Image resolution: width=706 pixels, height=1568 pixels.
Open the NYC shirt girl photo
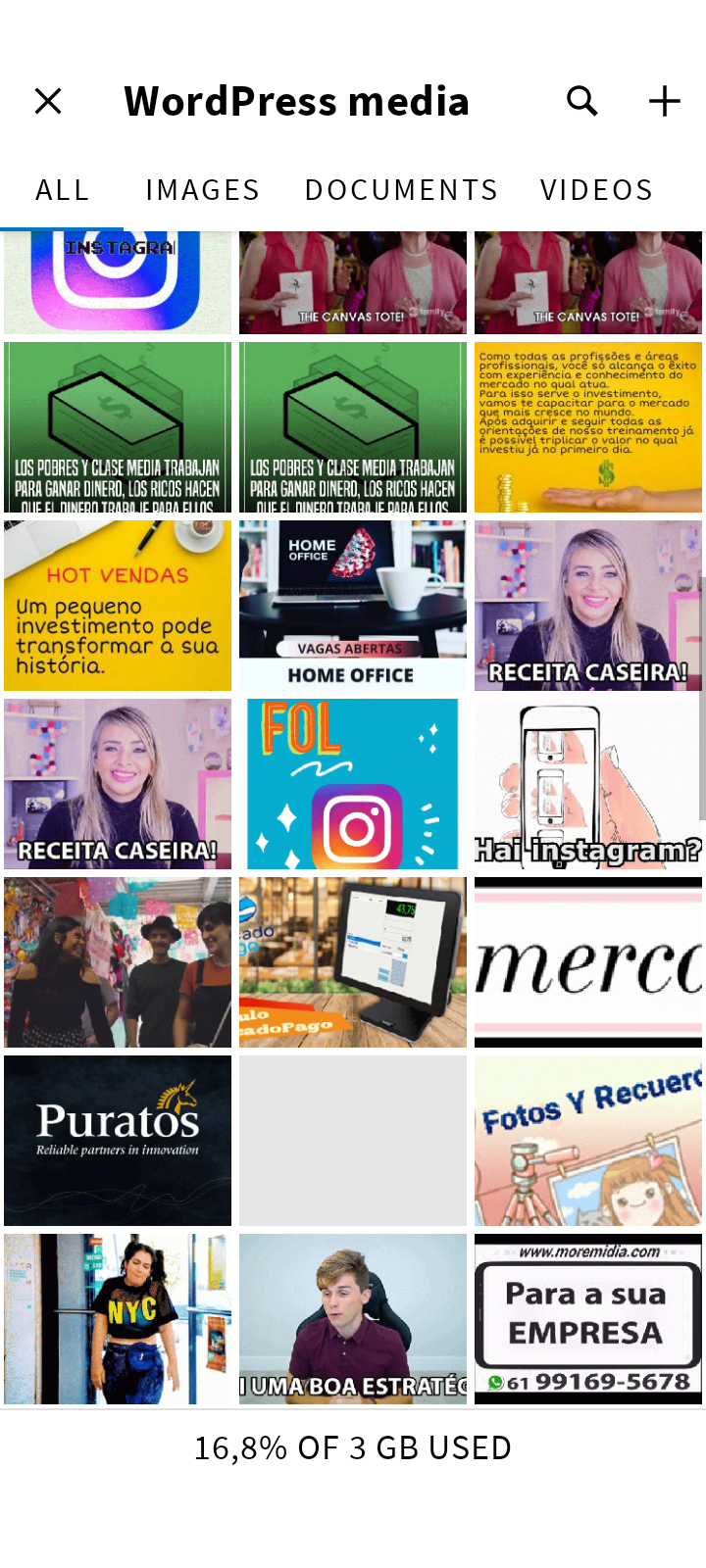118,1319
